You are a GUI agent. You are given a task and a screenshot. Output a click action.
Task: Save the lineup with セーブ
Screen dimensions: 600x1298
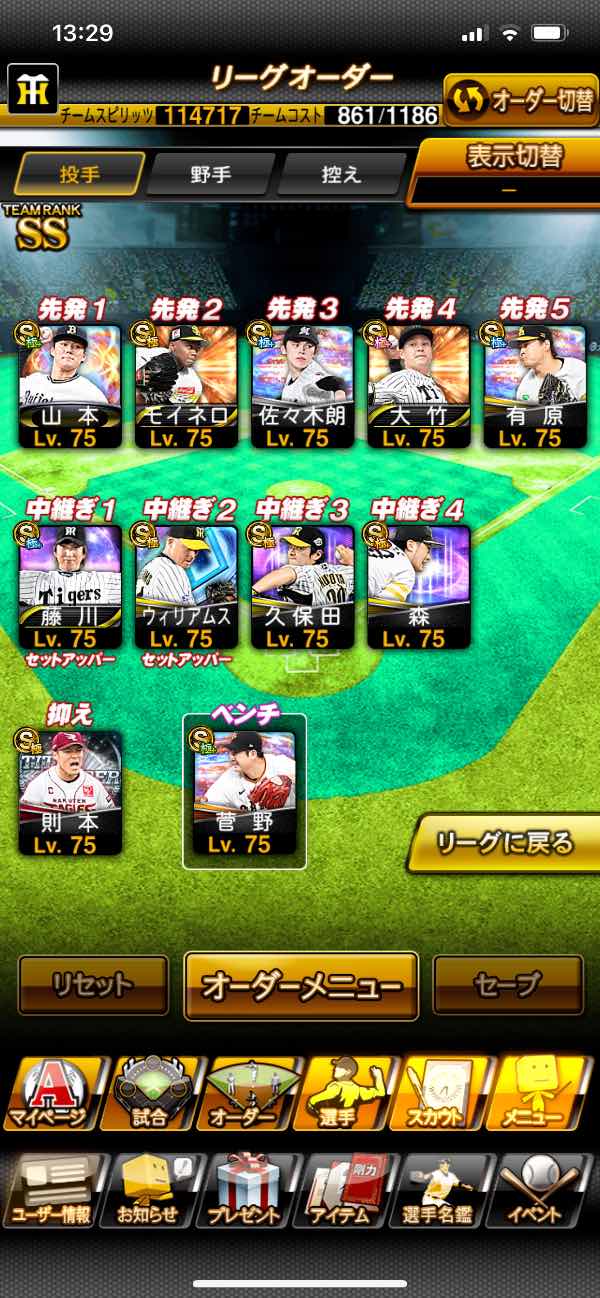508,985
